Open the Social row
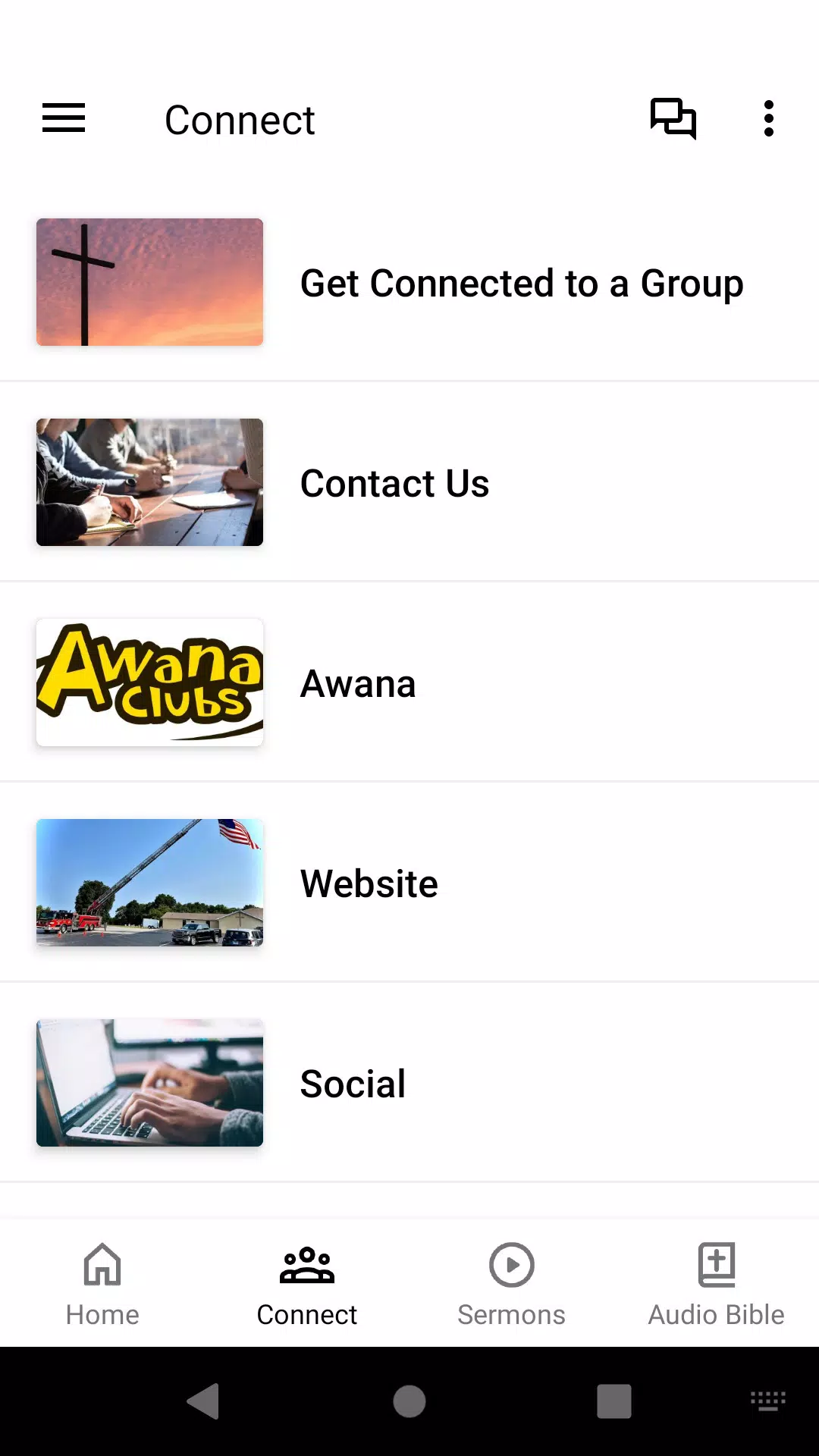 [409, 1084]
